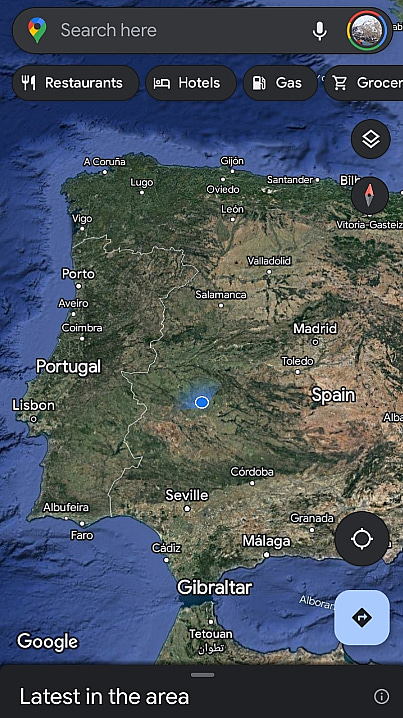403x718 pixels.
Task: Select the Groceries chip
Action: pos(364,83)
